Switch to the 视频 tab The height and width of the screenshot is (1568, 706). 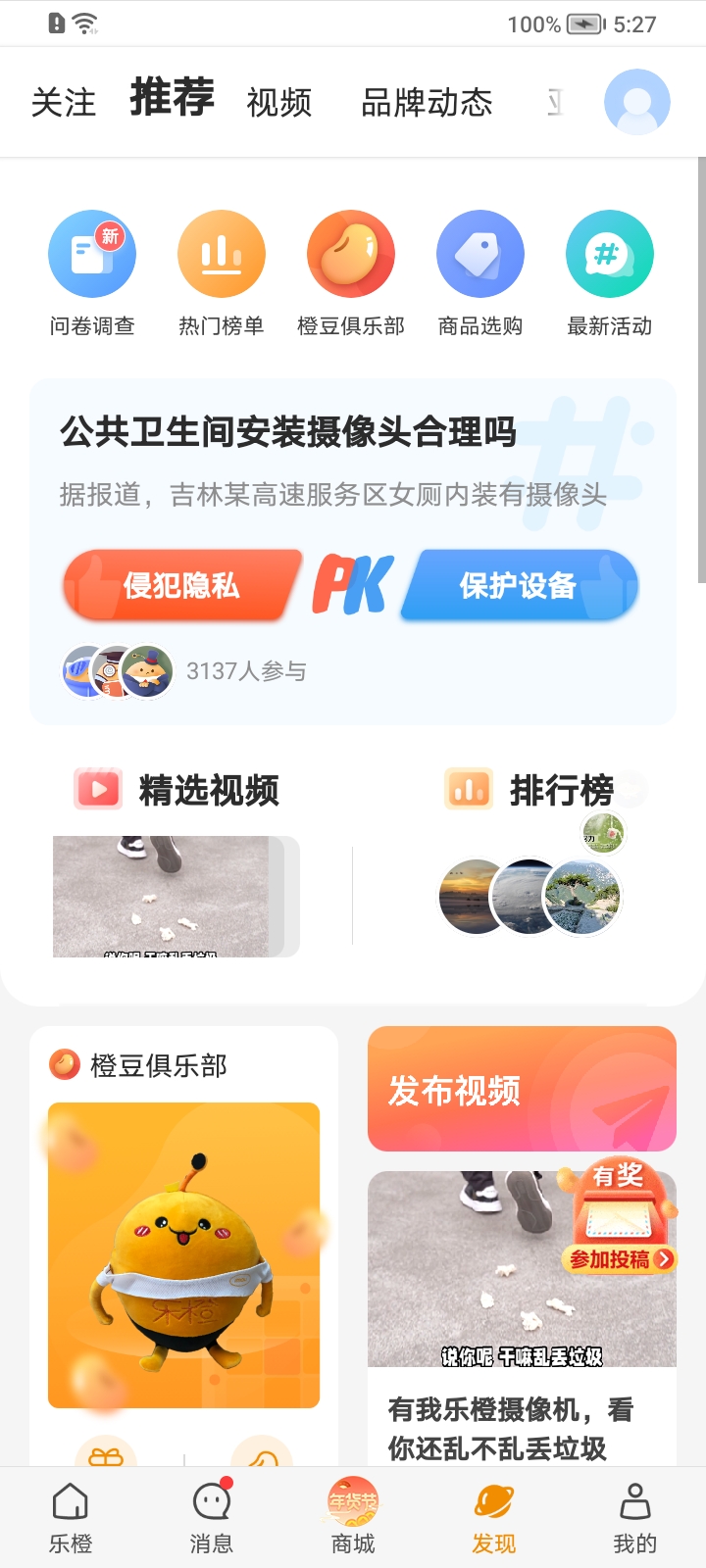(280, 102)
